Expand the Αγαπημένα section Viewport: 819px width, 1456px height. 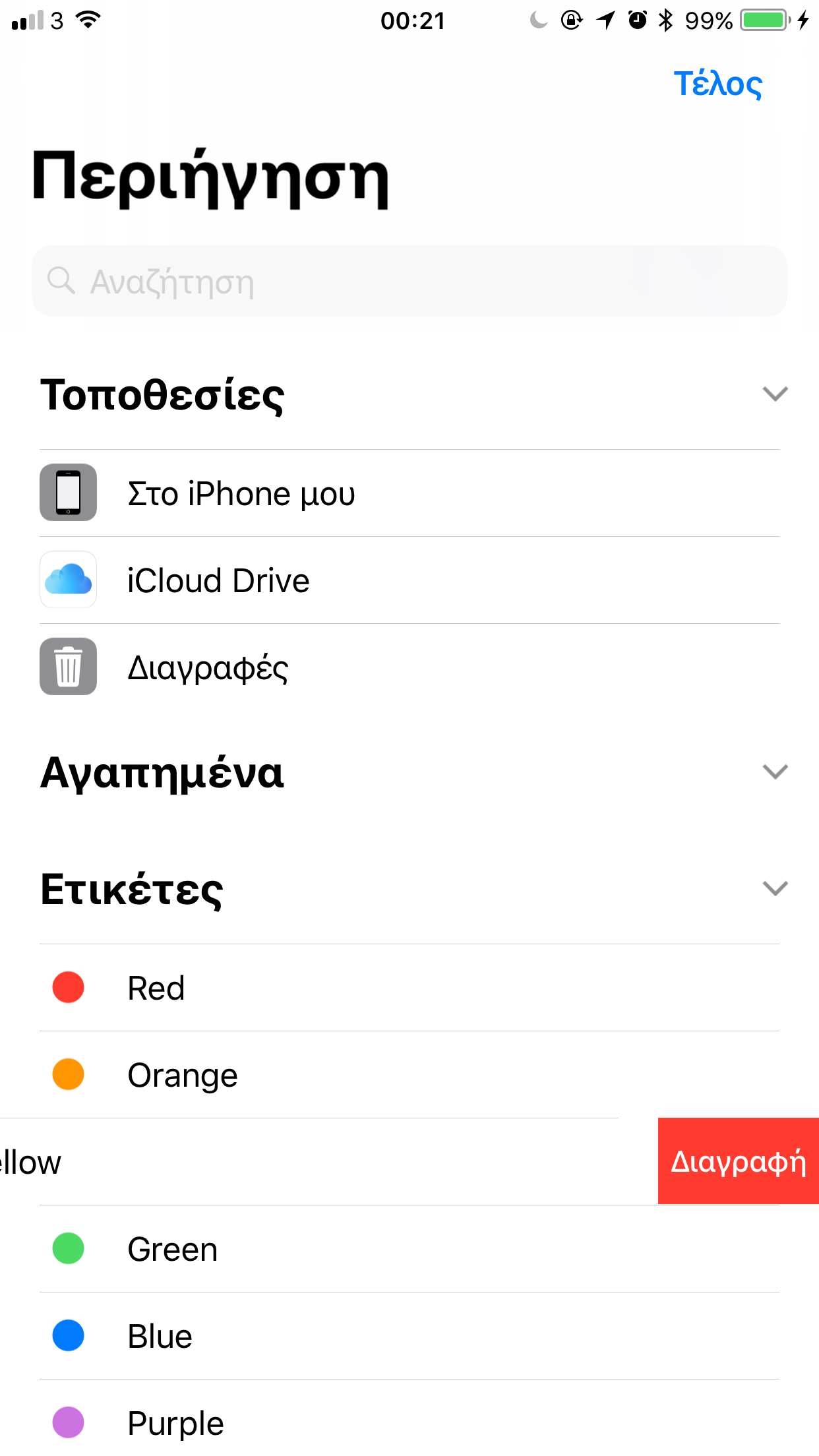[775, 772]
